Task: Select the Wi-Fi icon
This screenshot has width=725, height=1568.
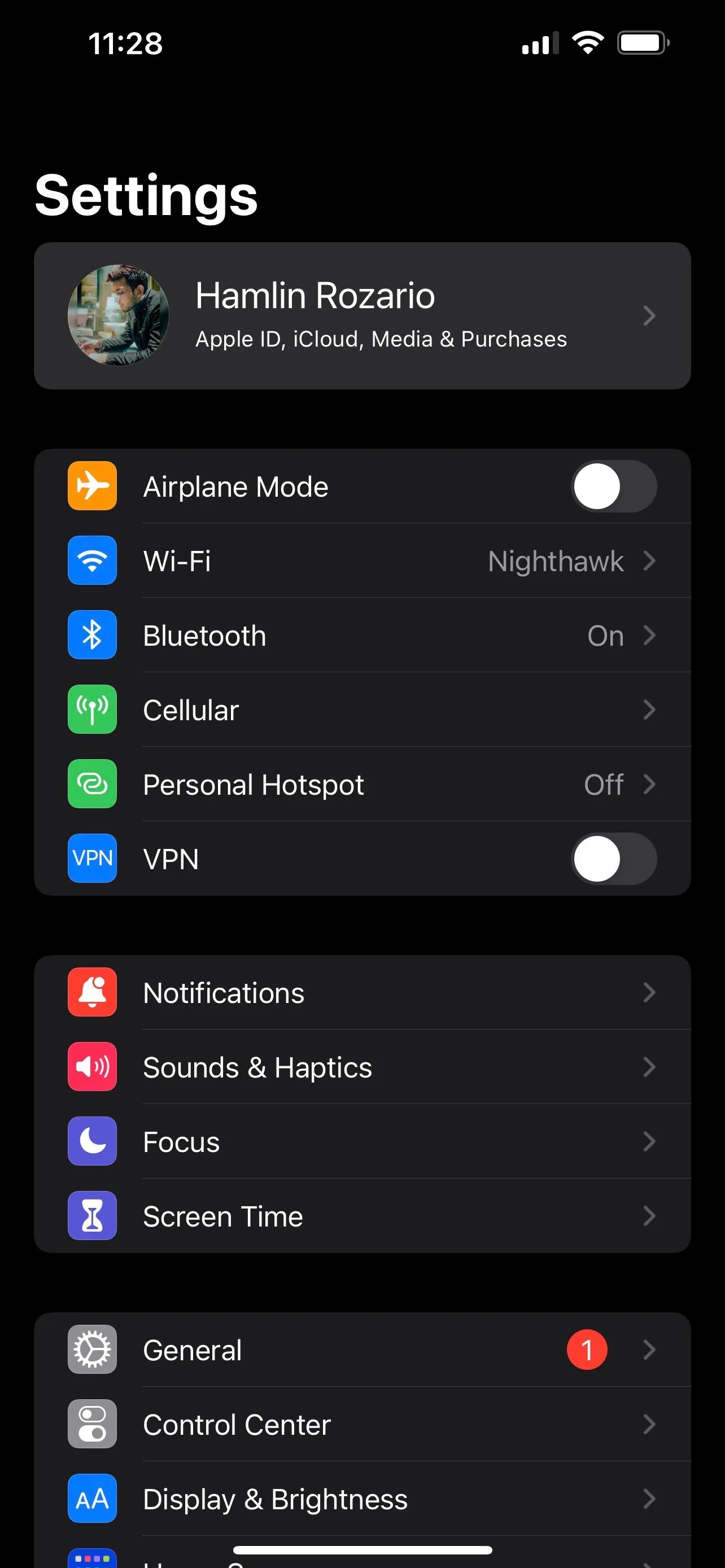Action: click(x=92, y=561)
